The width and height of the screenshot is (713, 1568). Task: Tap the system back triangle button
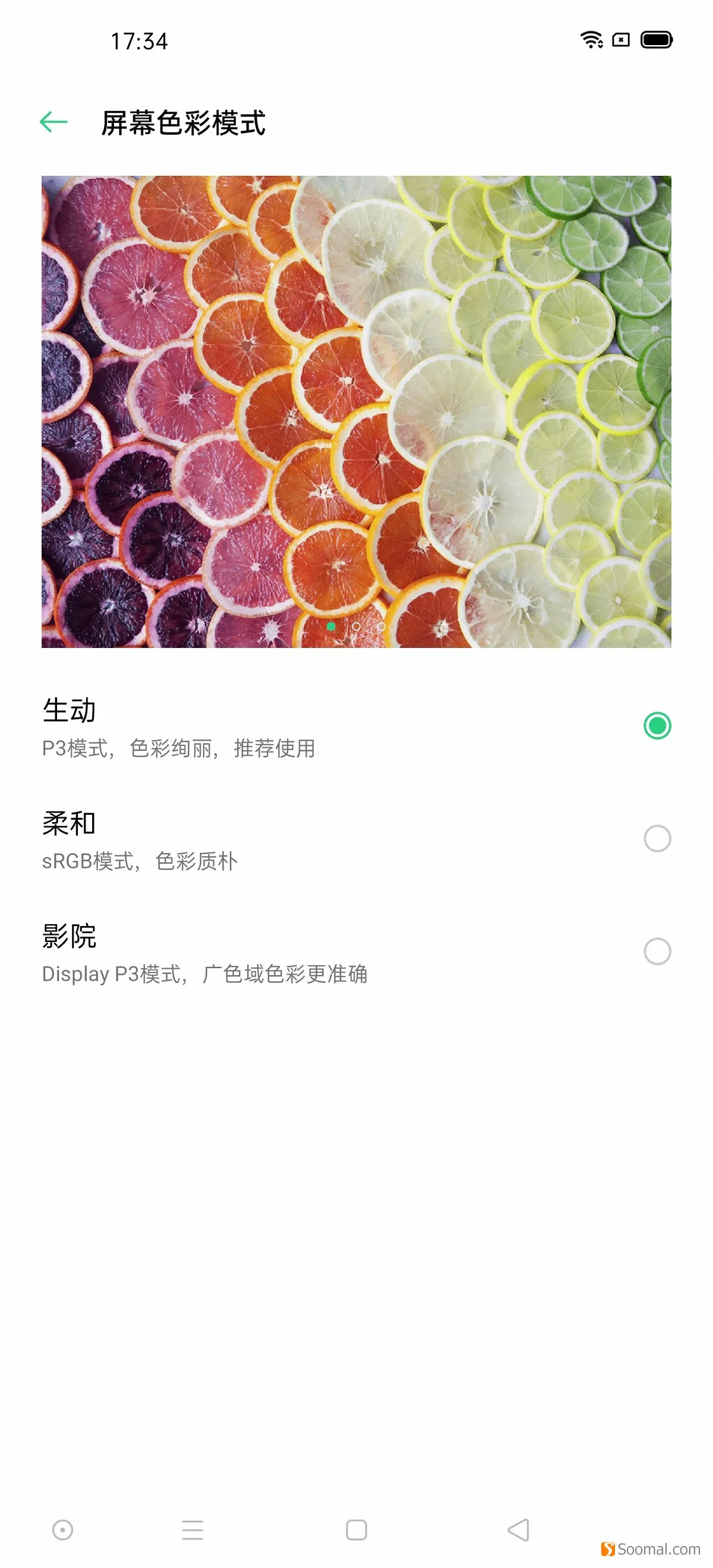(x=518, y=1529)
